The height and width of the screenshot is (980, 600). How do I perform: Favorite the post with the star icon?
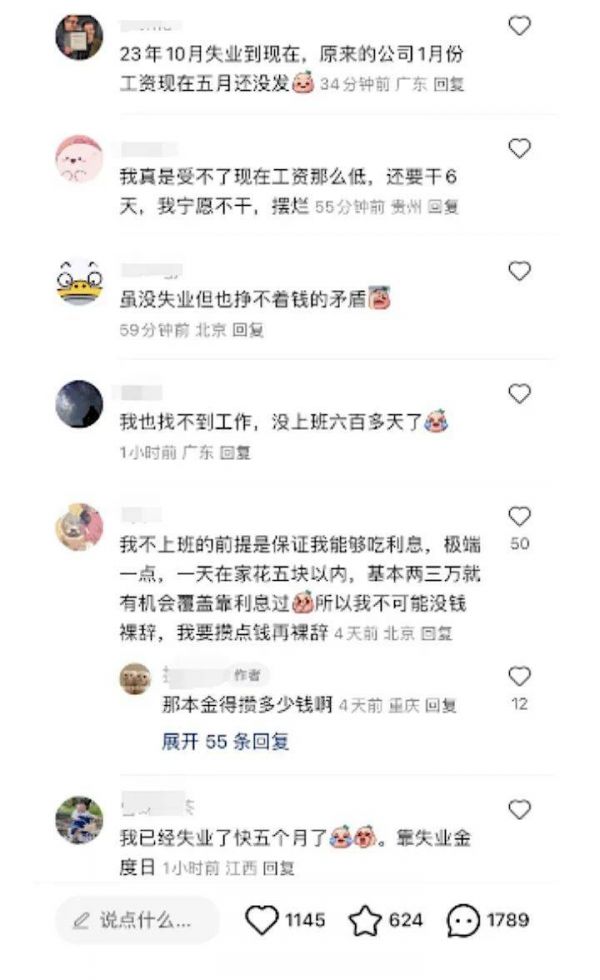point(365,920)
